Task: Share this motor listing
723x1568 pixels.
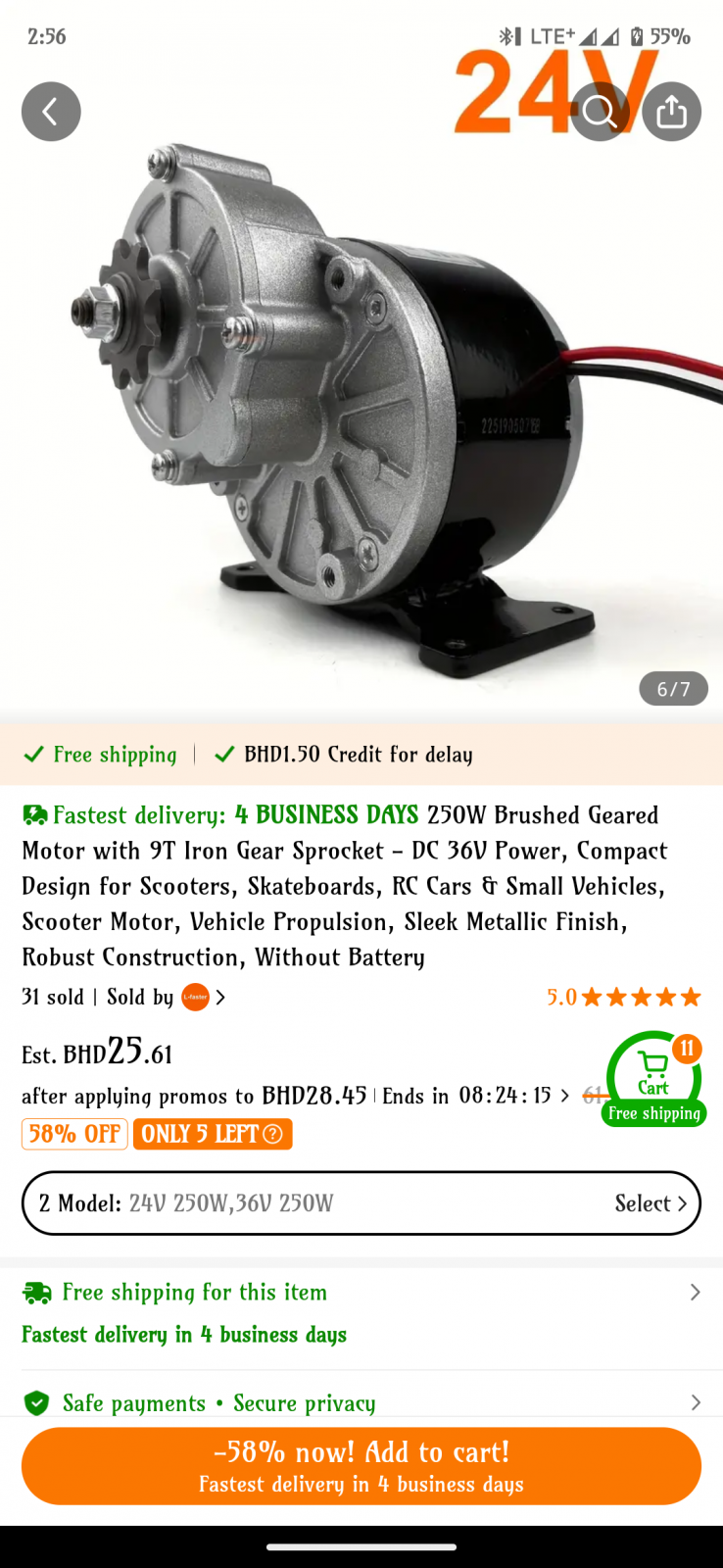Action: point(672,112)
